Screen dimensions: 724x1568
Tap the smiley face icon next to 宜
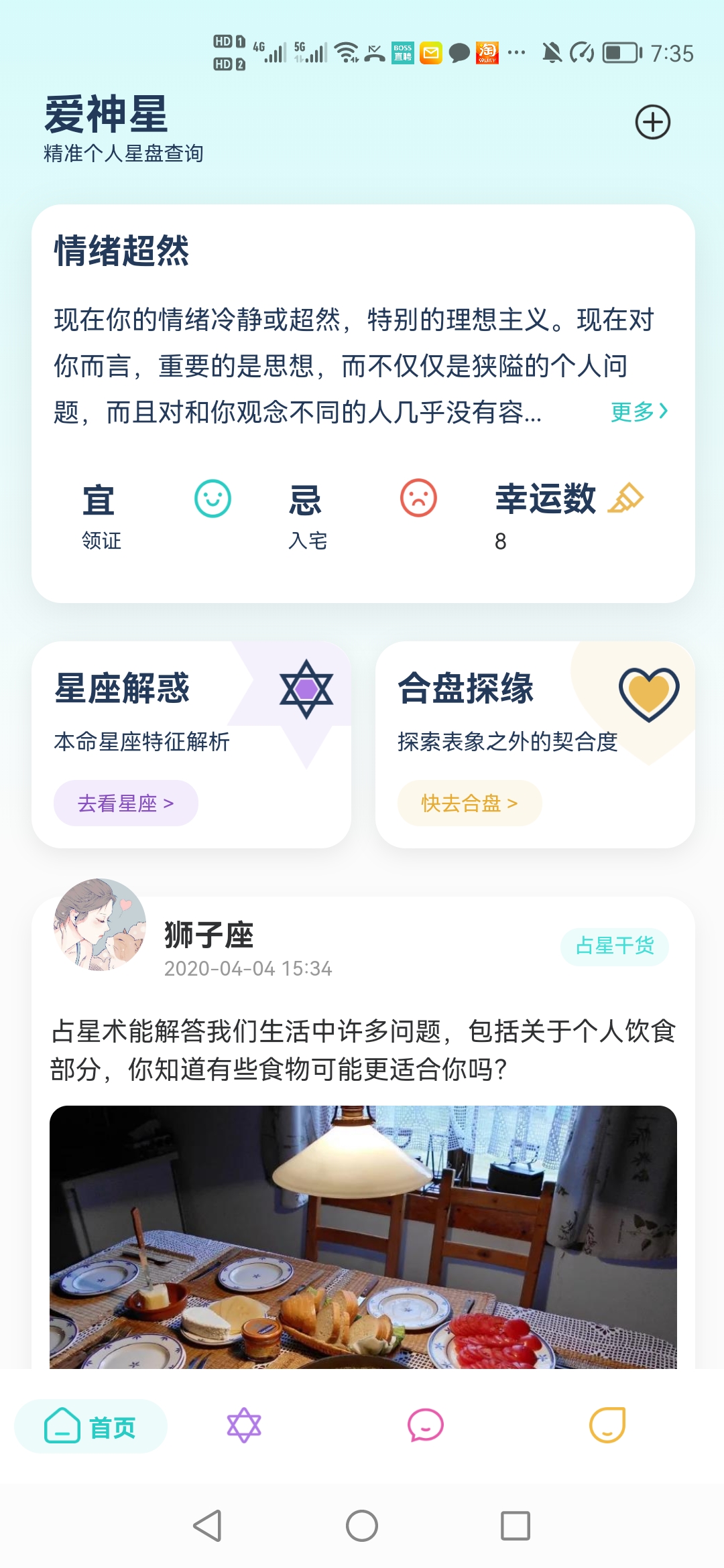(x=211, y=499)
